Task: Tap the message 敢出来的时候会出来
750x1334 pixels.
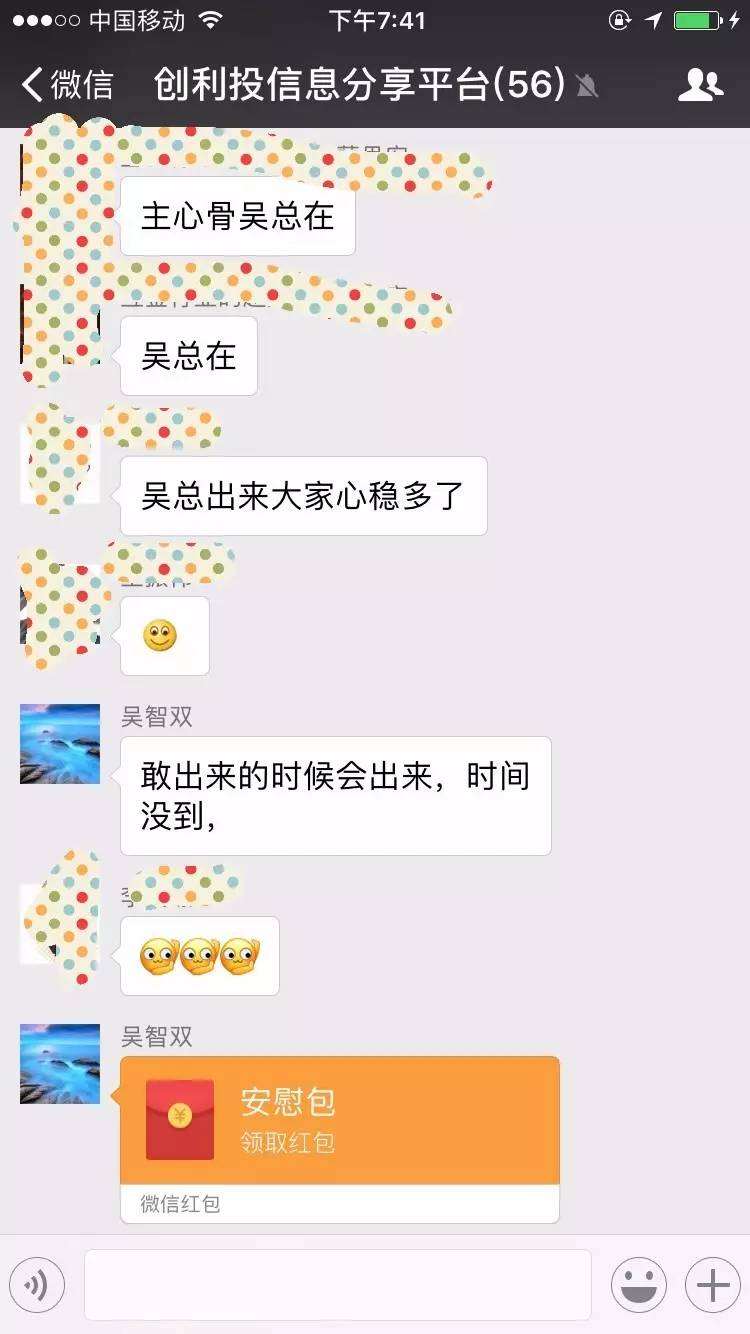Action: [x=335, y=795]
